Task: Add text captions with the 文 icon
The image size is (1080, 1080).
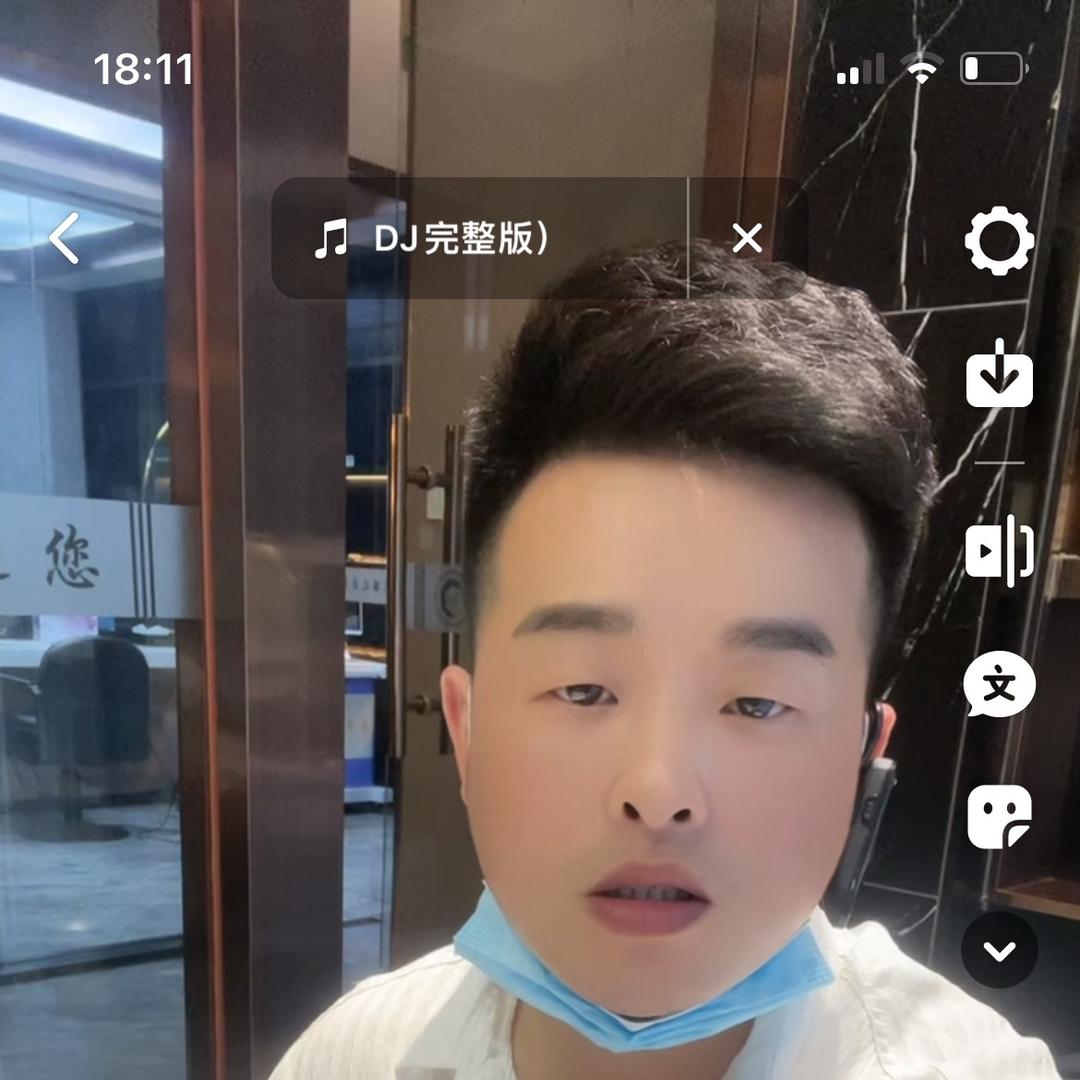Action: pyautogui.click(x=999, y=686)
